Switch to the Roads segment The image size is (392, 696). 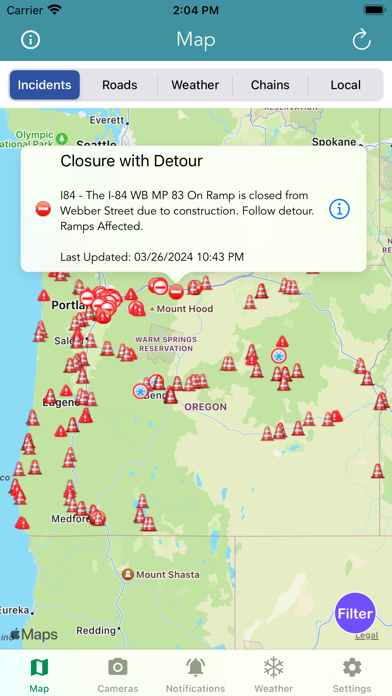[119, 85]
